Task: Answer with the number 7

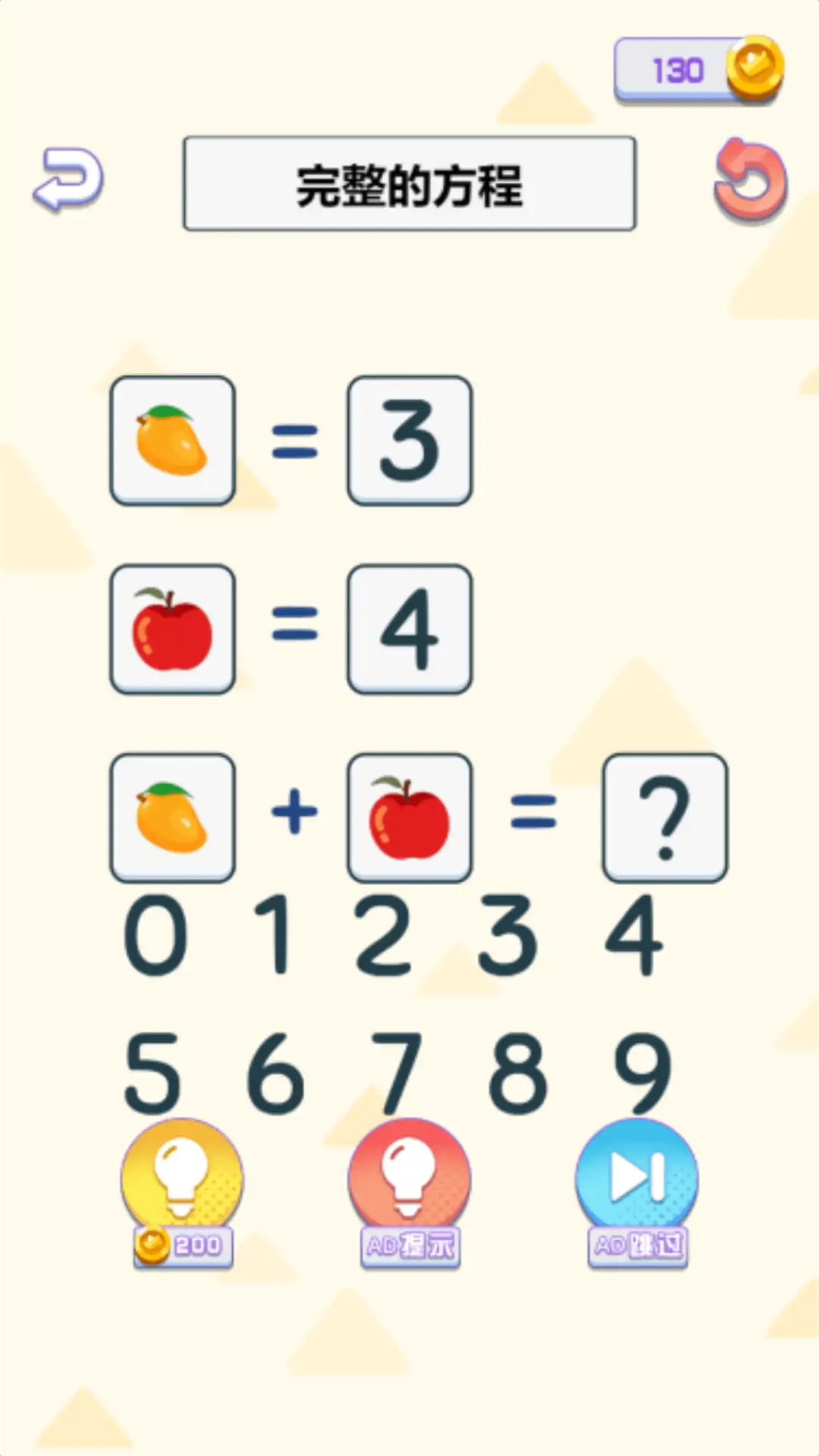Action: tap(396, 1072)
